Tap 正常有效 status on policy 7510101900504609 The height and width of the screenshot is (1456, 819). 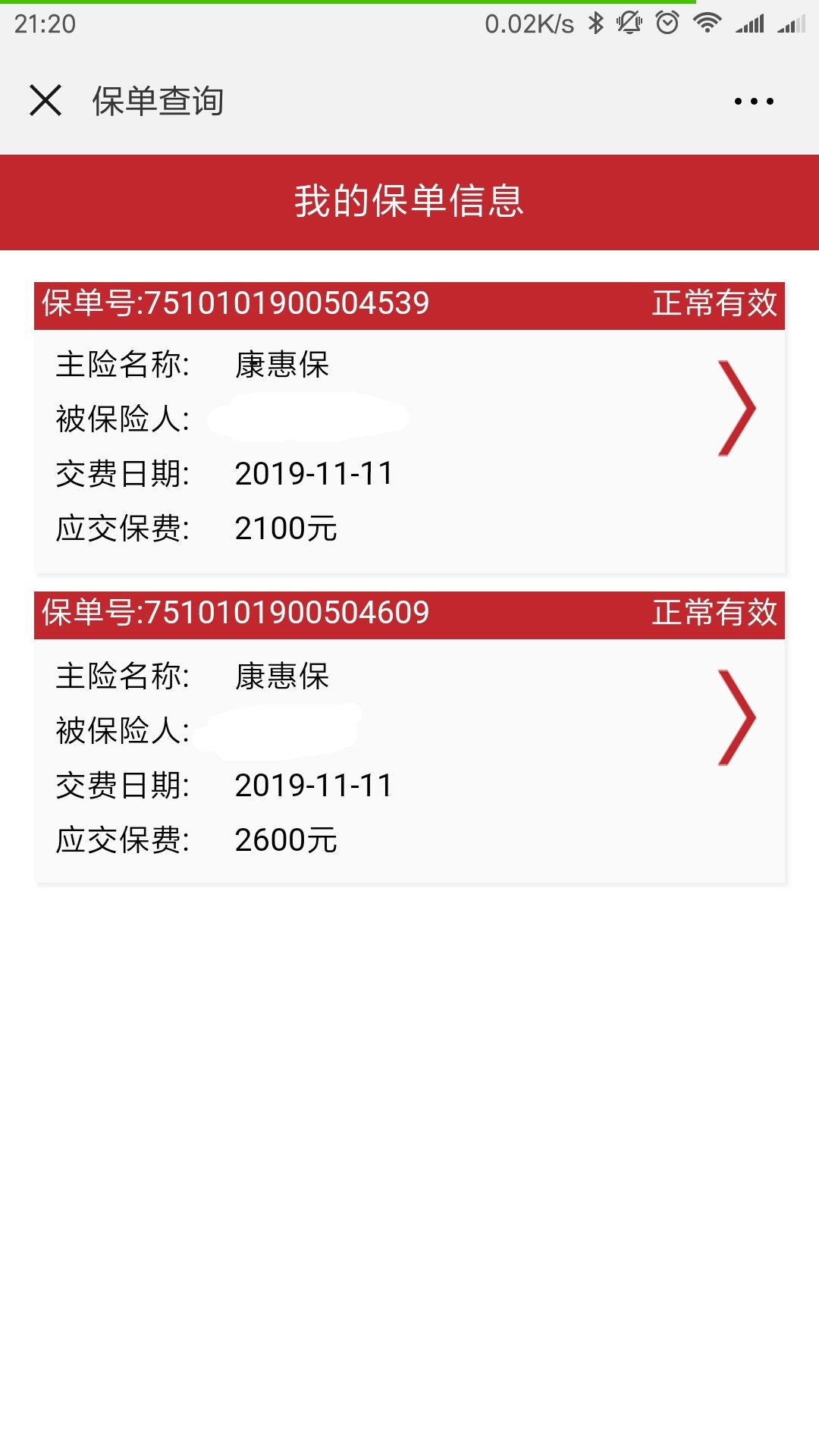[715, 615]
